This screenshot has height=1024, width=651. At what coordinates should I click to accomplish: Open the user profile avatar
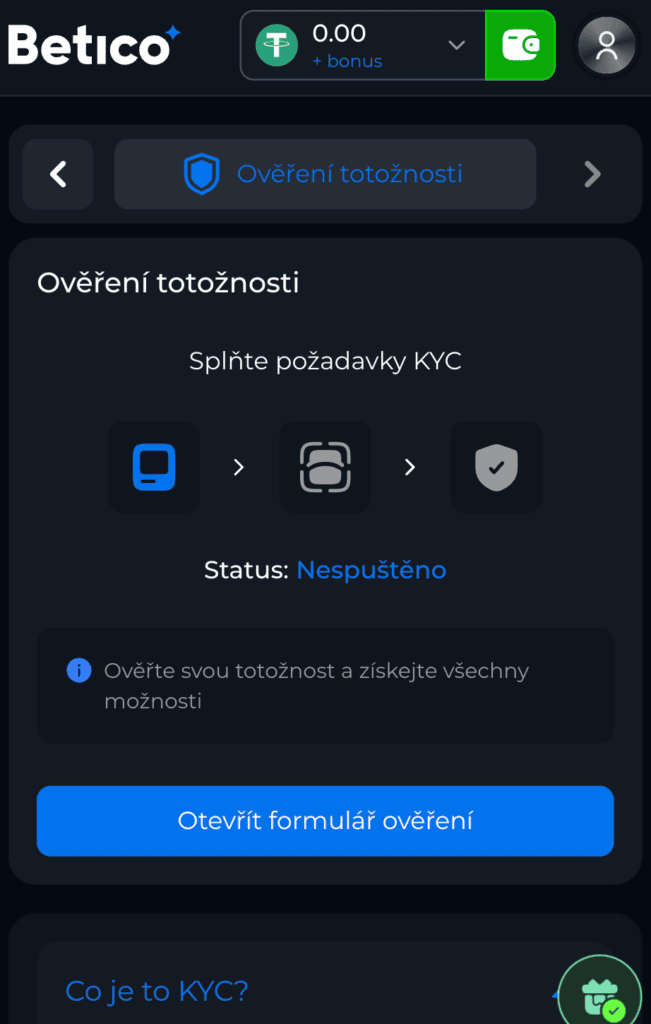tap(606, 45)
